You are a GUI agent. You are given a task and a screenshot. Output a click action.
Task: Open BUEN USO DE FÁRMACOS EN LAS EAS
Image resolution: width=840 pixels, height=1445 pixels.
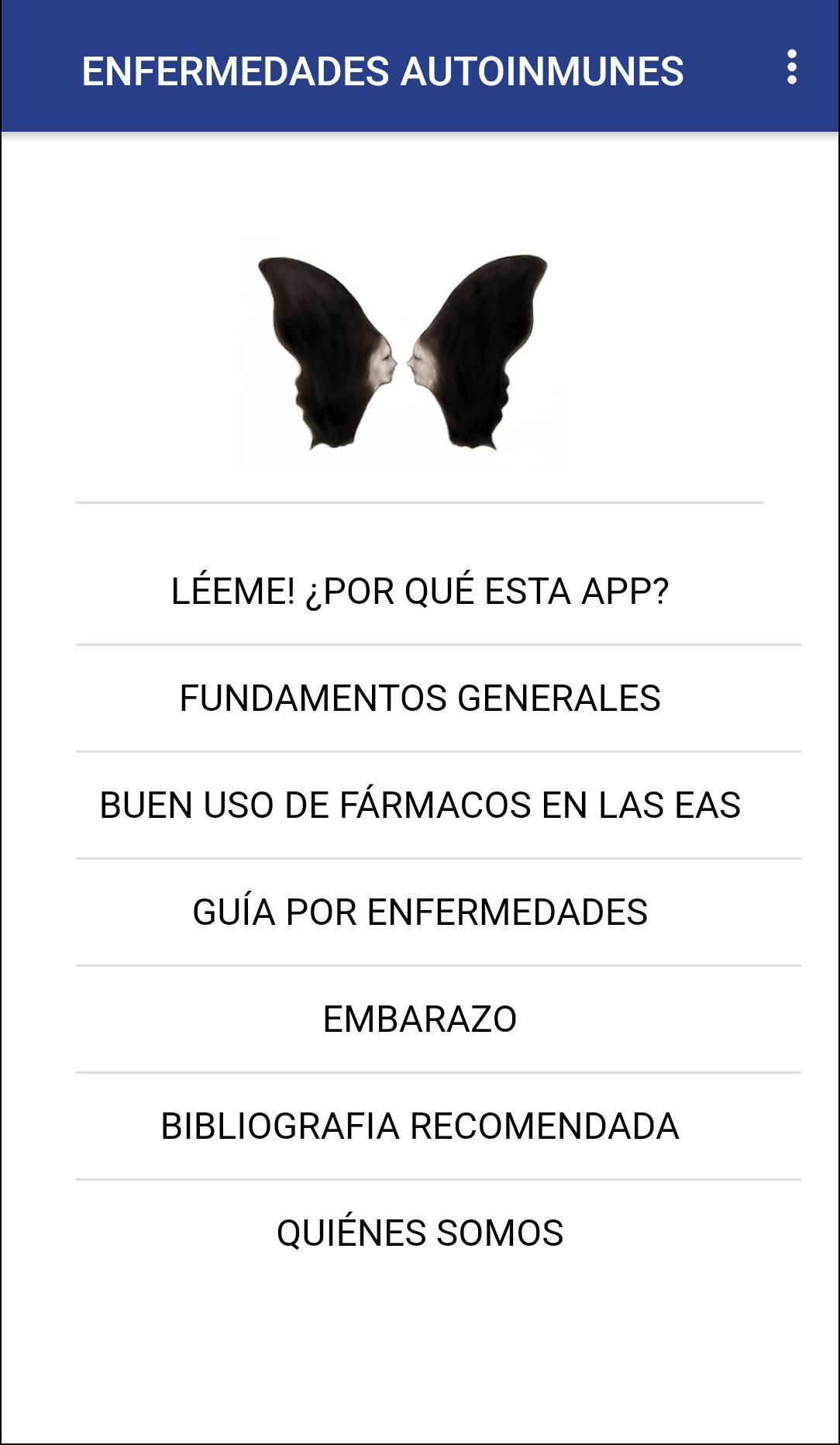(x=419, y=805)
